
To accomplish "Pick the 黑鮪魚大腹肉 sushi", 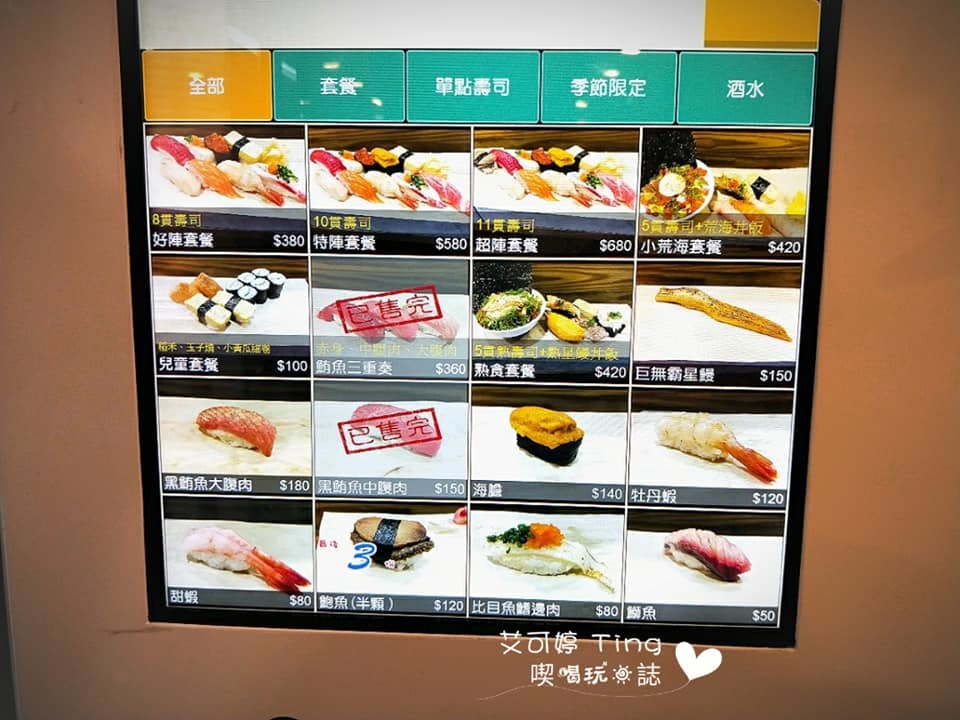I will 236,438.
